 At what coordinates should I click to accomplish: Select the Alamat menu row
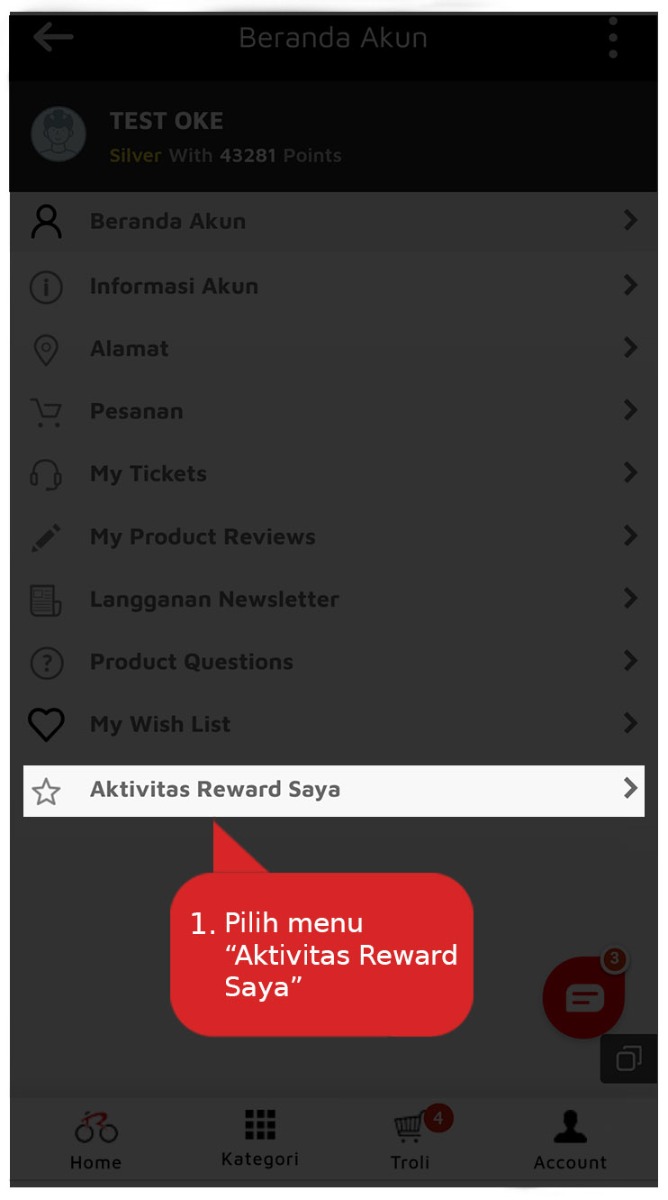point(333,349)
